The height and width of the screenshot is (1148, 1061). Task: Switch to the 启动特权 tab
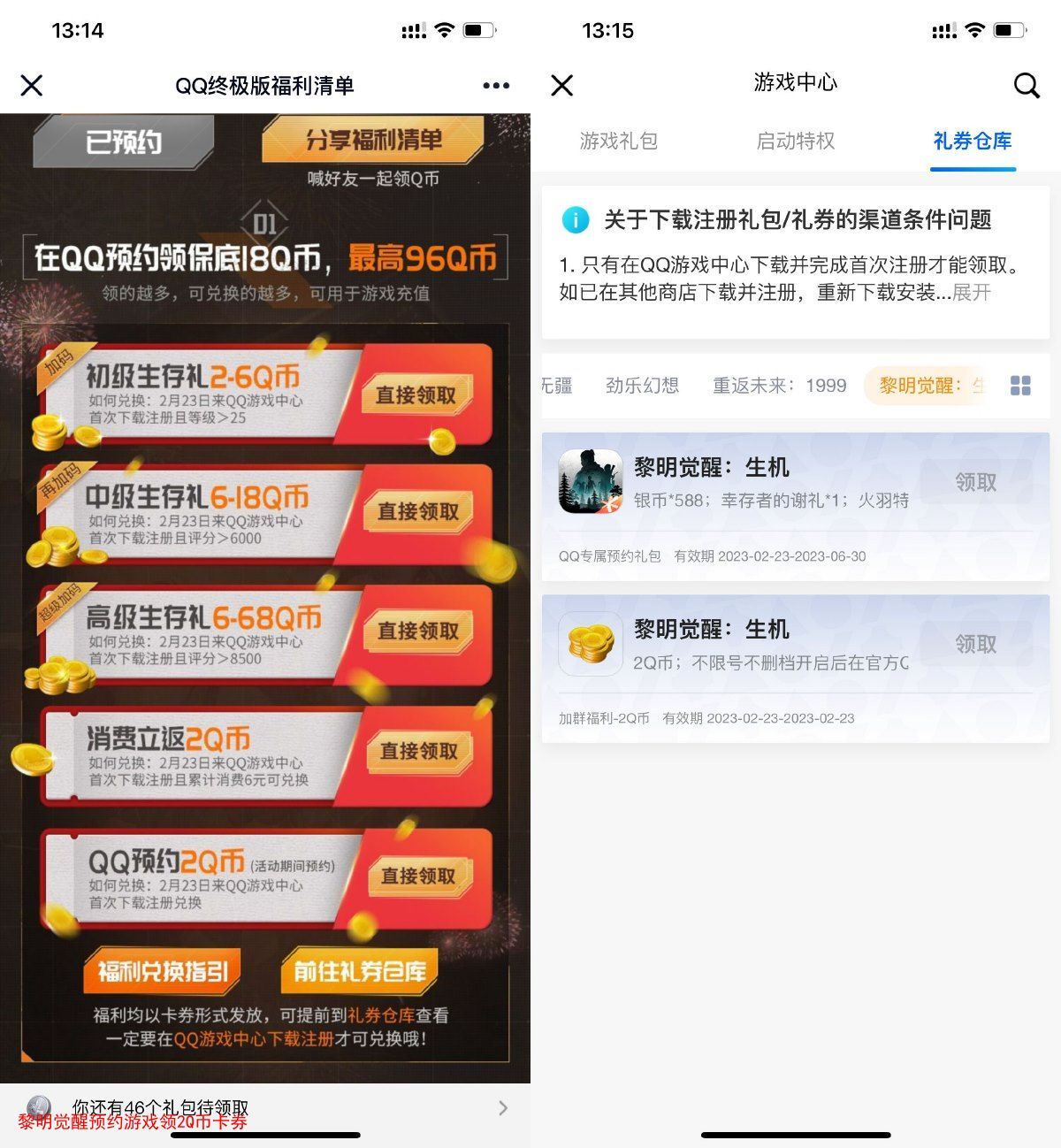796,141
